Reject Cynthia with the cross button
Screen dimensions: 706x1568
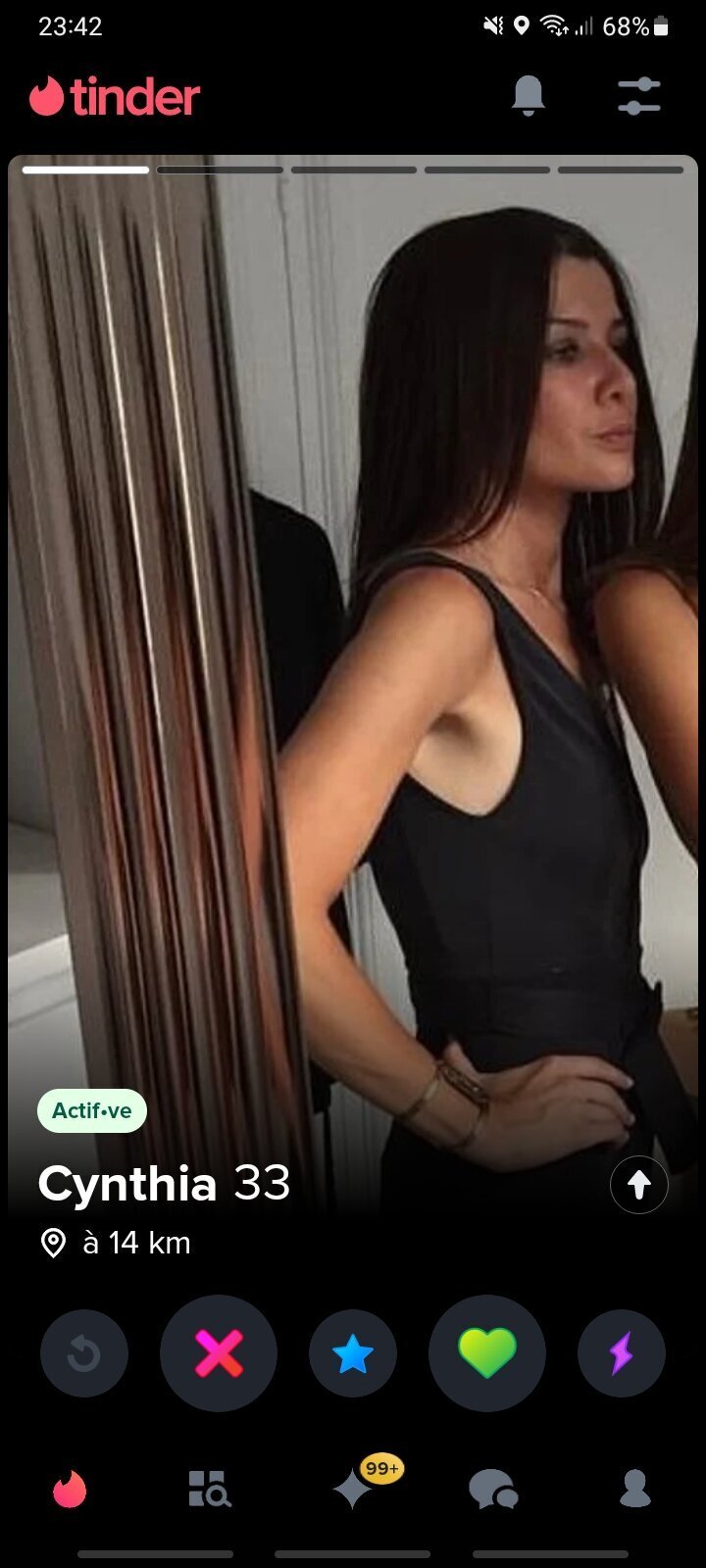click(219, 1353)
